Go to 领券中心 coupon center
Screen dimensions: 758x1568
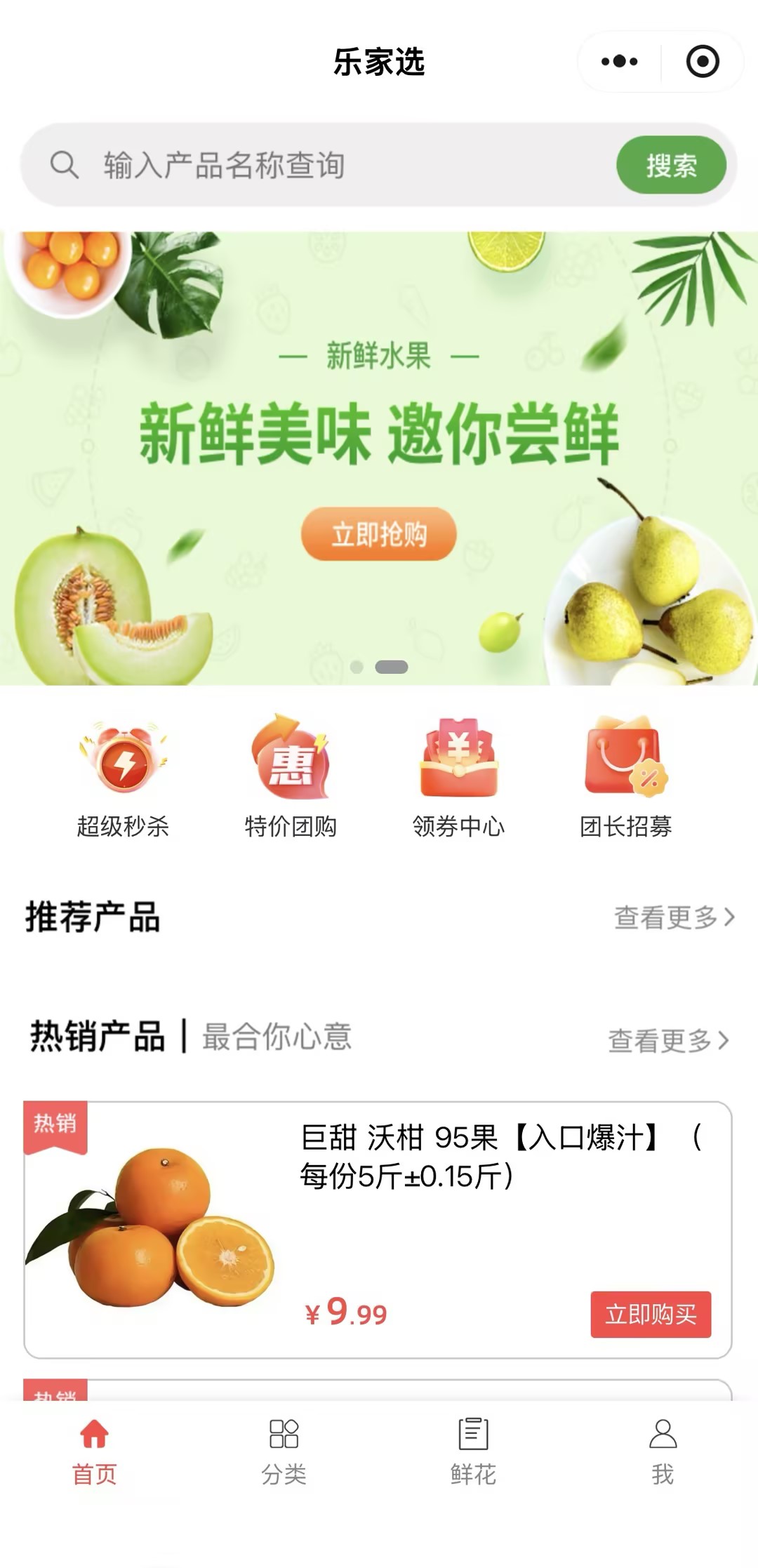[459, 776]
